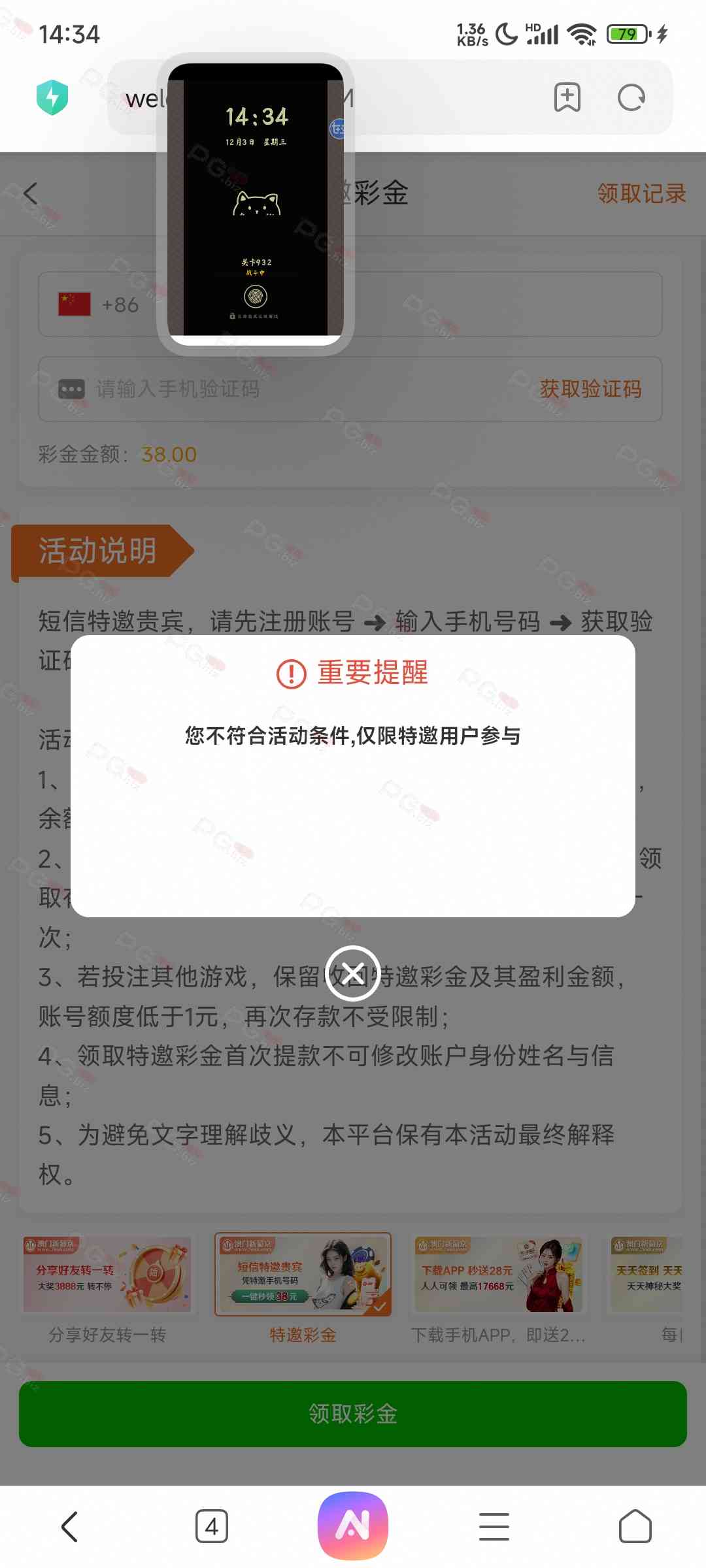Screen dimensions: 706x1568
Task: Open the browser hamburger menu
Action: click(494, 1527)
